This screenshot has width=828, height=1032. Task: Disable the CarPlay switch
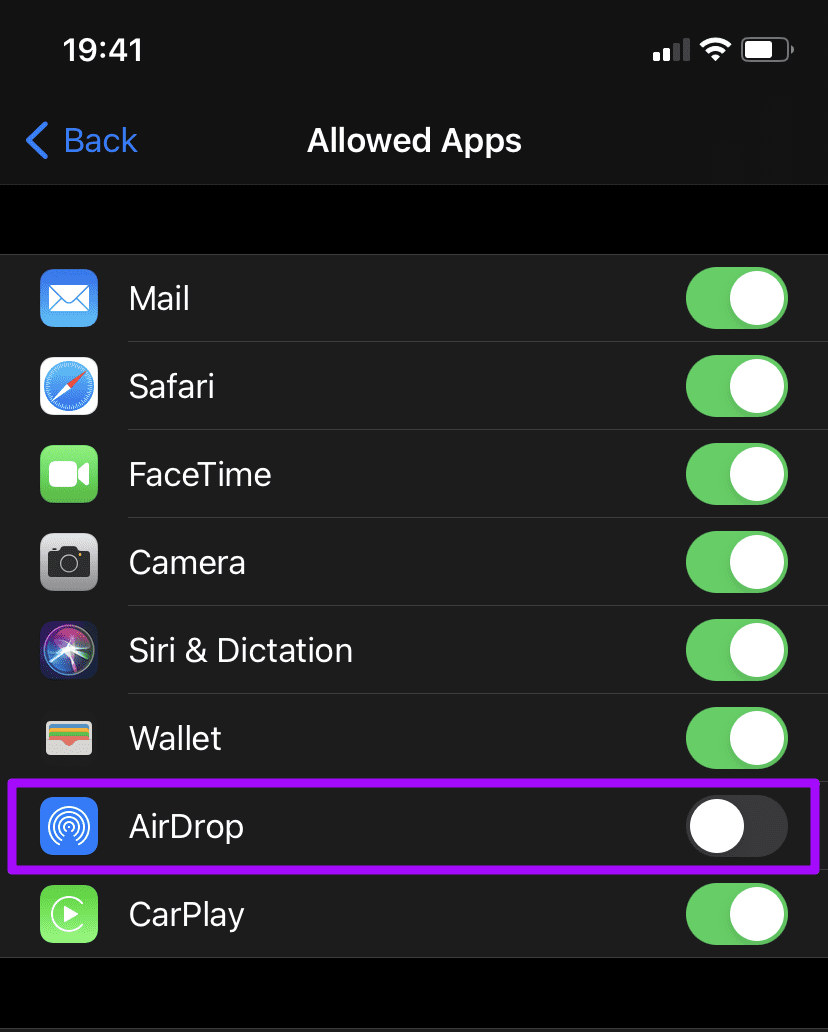click(736, 914)
